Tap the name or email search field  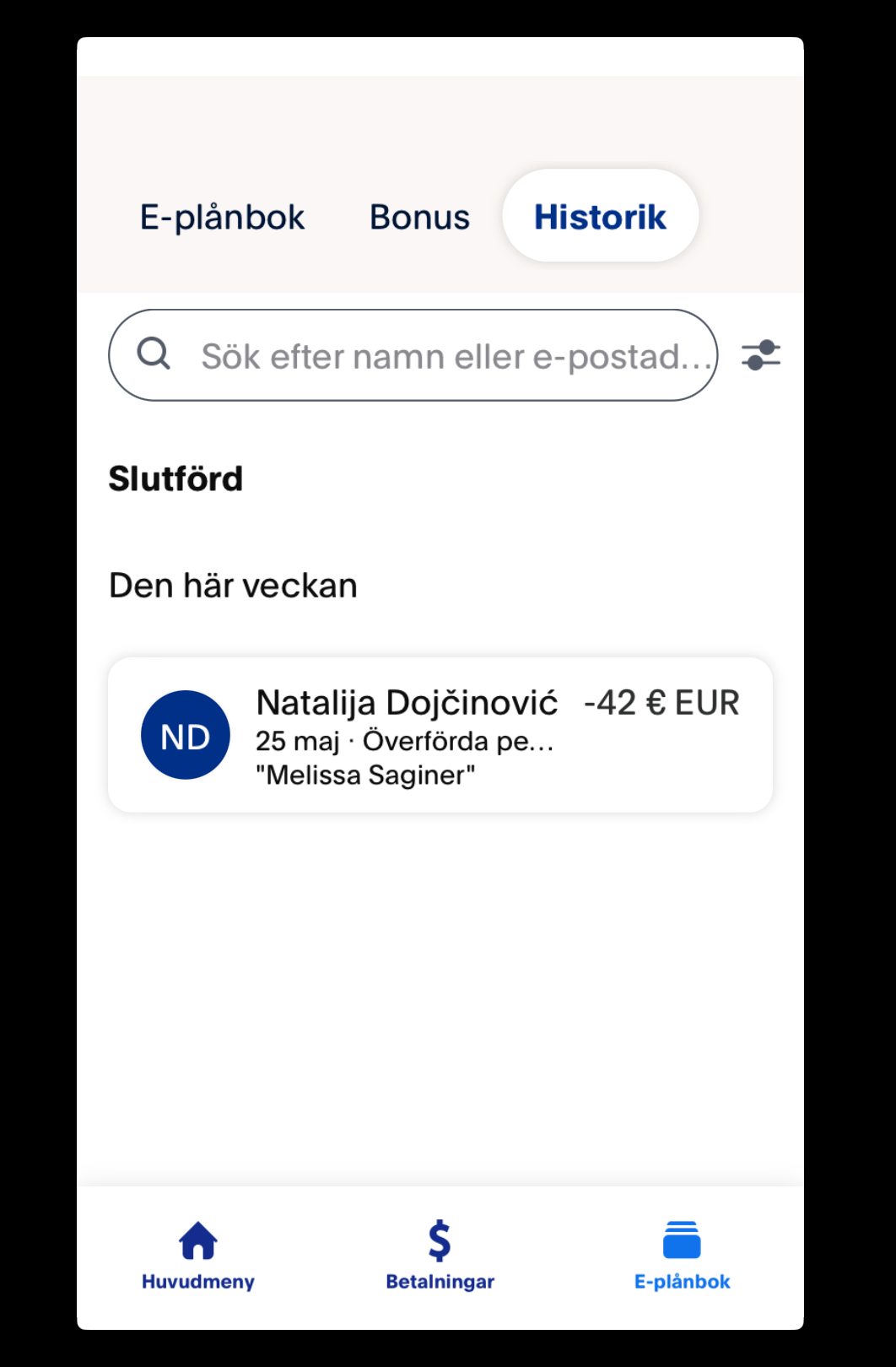tap(413, 355)
